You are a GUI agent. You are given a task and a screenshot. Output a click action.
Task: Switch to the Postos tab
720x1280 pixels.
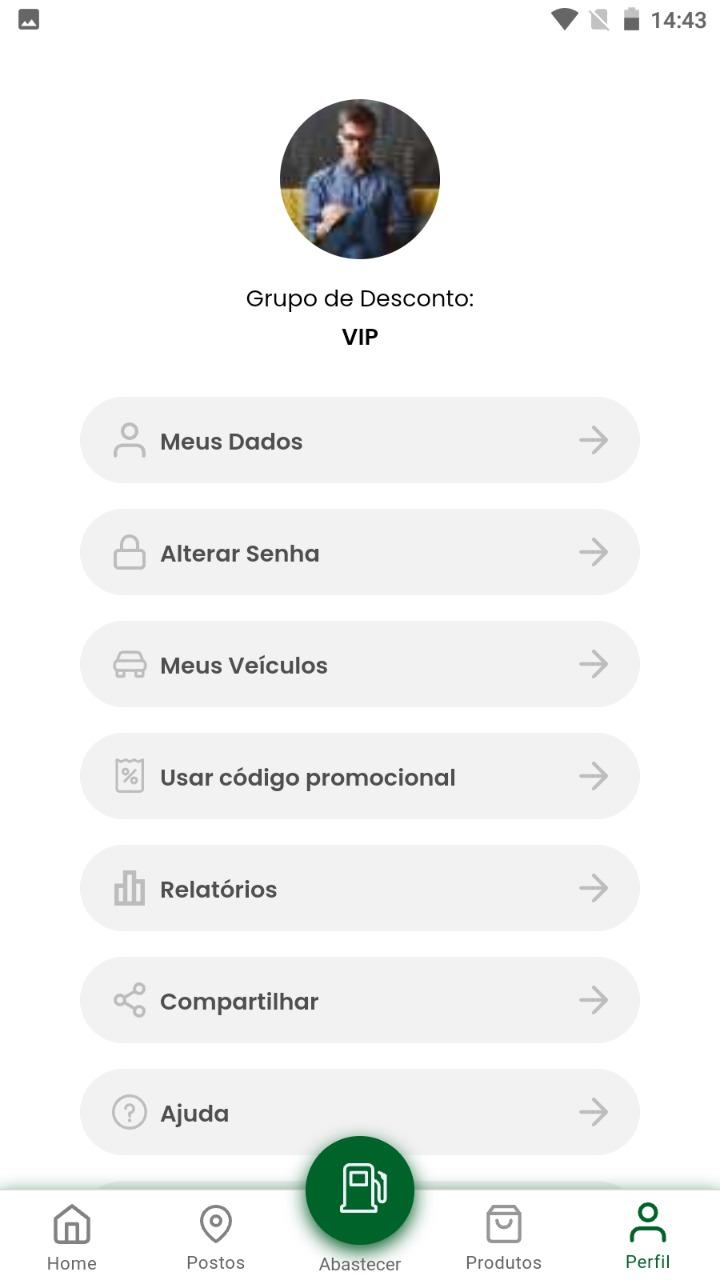216,1237
